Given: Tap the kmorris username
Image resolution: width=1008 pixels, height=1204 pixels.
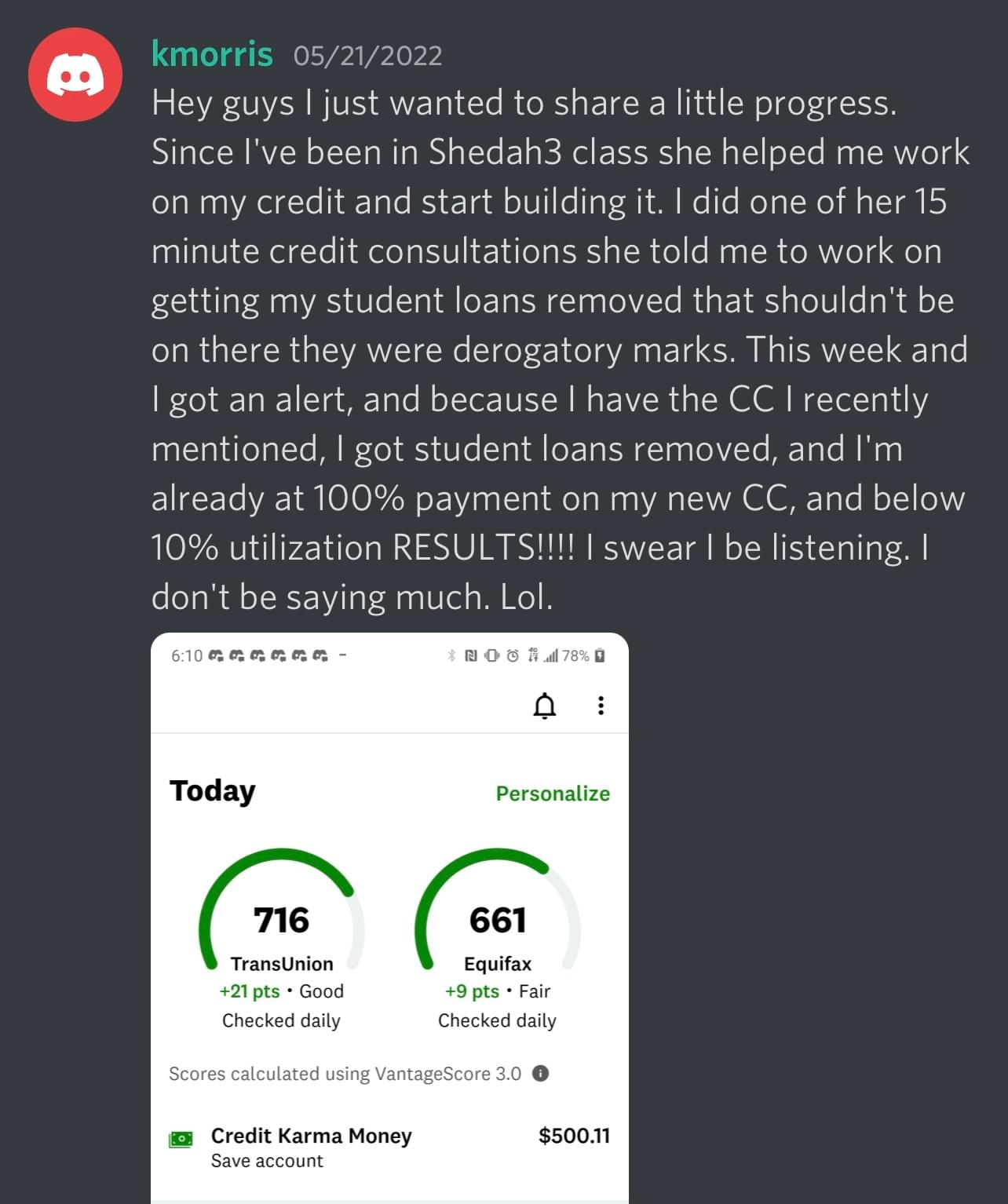Looking at the screenshot, I should click(212, 54).
